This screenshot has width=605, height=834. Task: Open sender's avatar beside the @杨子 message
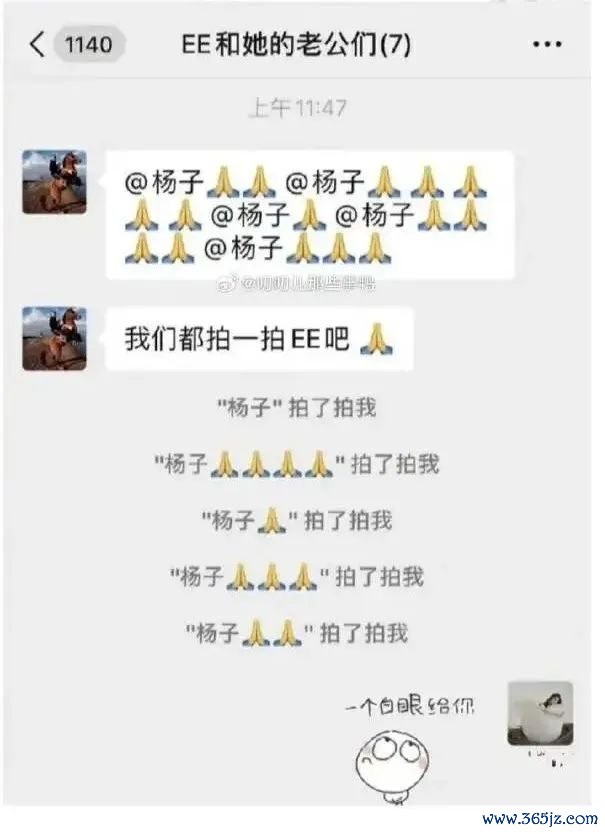(x=54, y=182)
